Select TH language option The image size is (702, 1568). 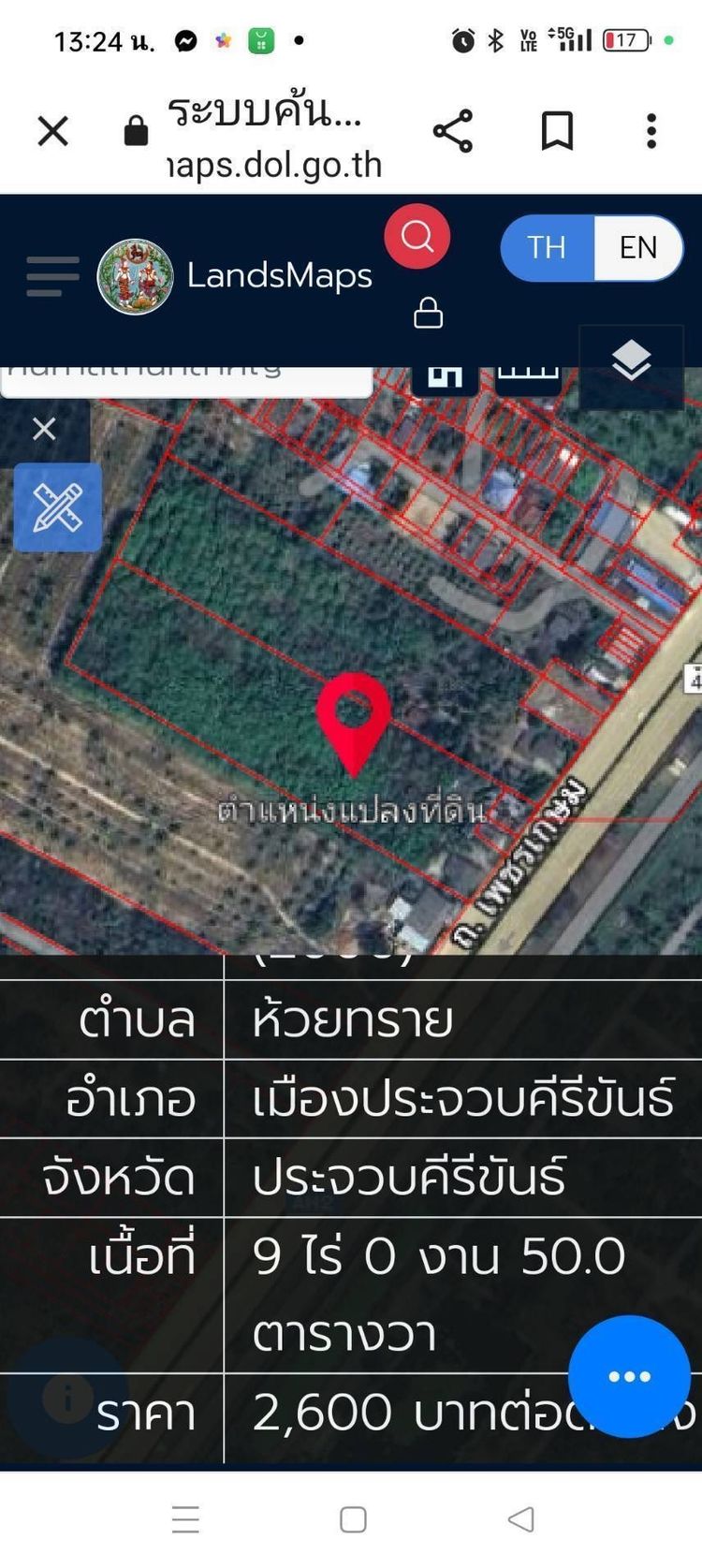[x=547, y=248]
